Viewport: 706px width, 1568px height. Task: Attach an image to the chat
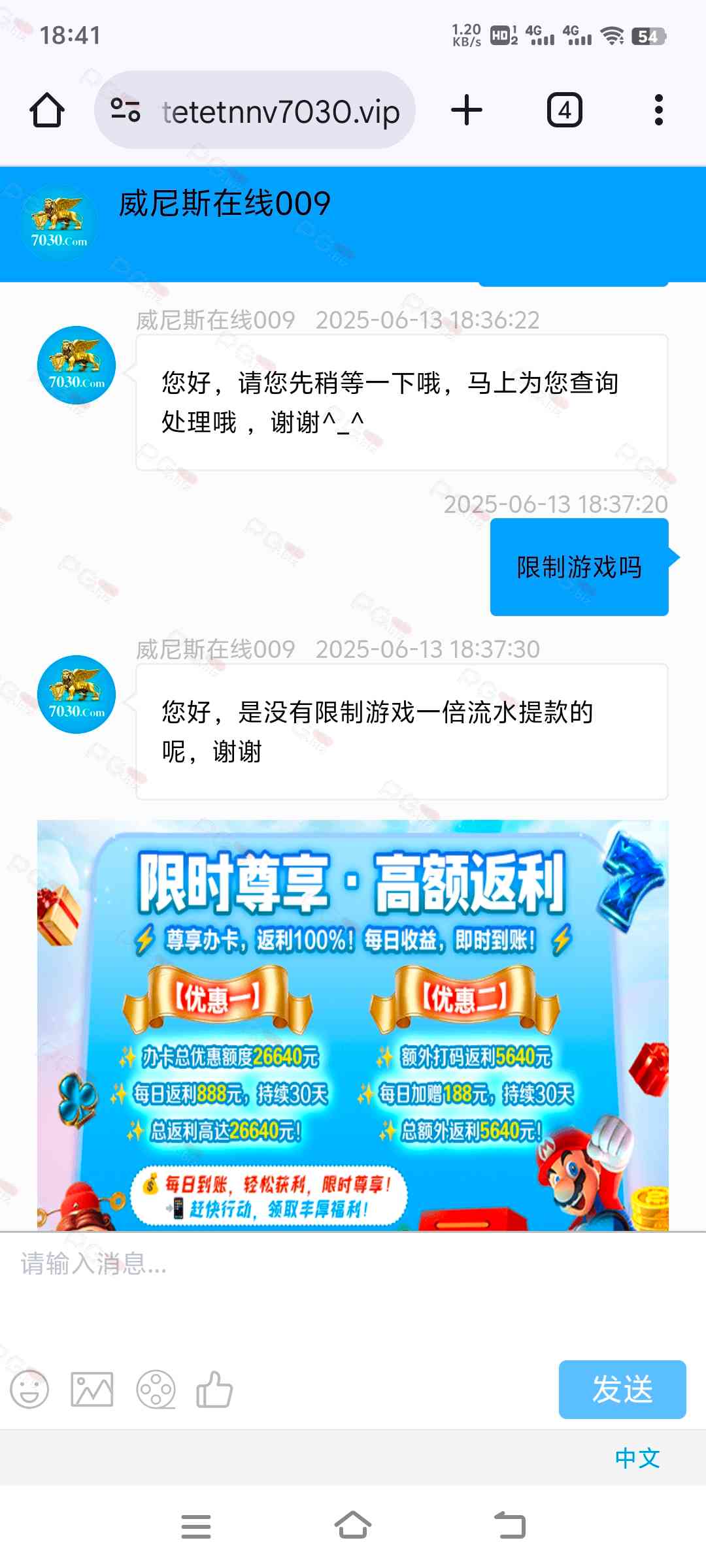coord(92,1389)
